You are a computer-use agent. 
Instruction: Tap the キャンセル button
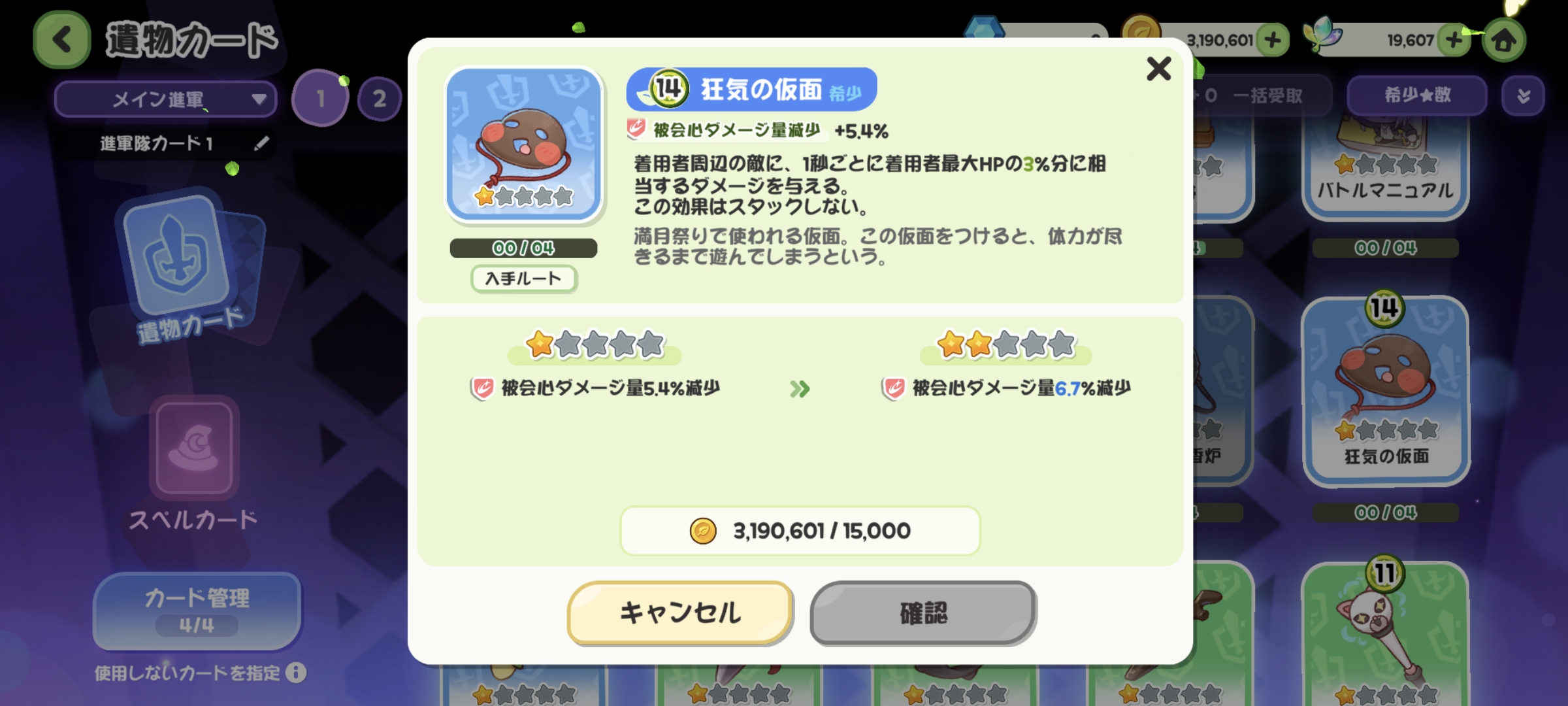pos(680,613)
